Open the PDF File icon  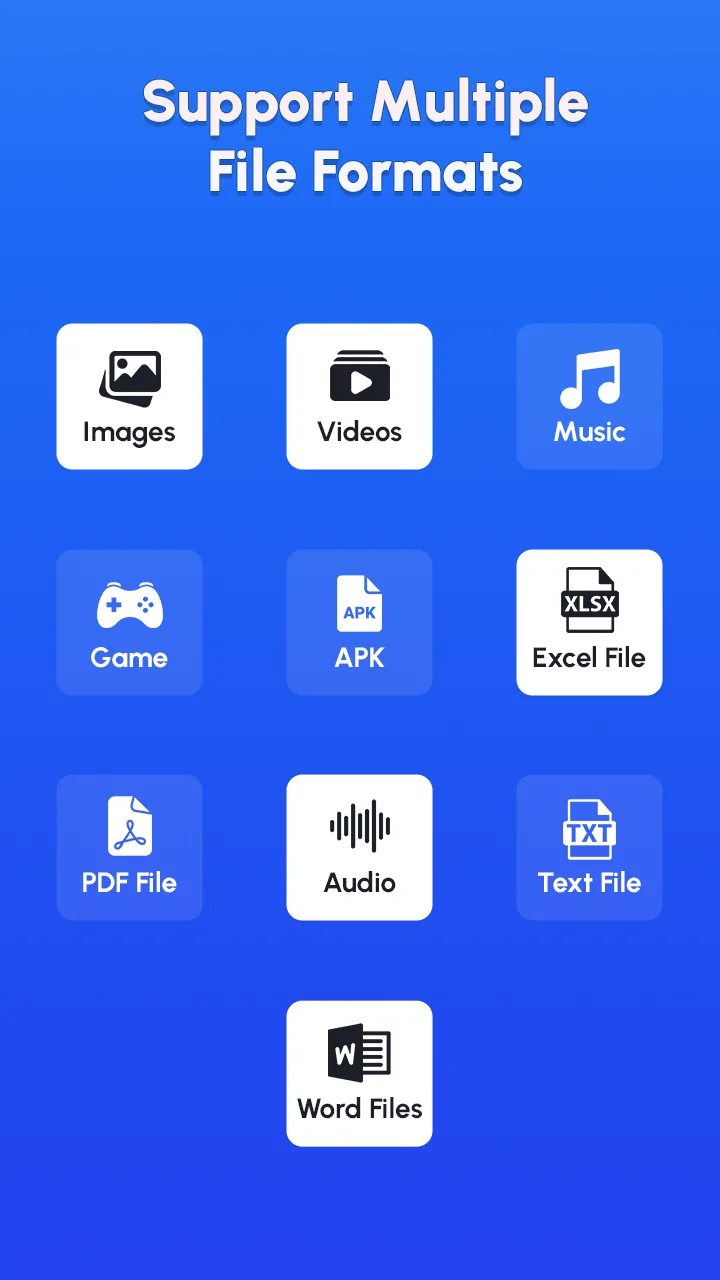pos(129,825)
